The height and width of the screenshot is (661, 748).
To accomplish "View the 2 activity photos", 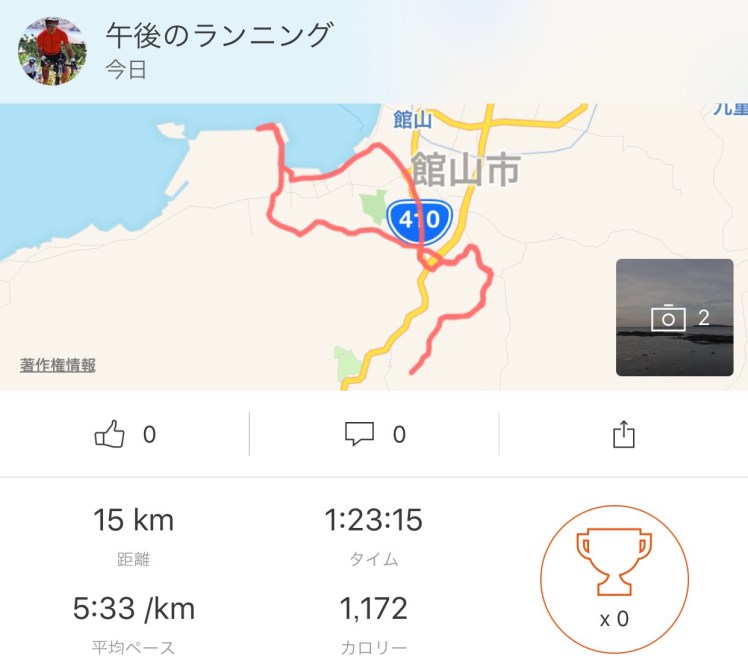I will click(x=674, y=317).
